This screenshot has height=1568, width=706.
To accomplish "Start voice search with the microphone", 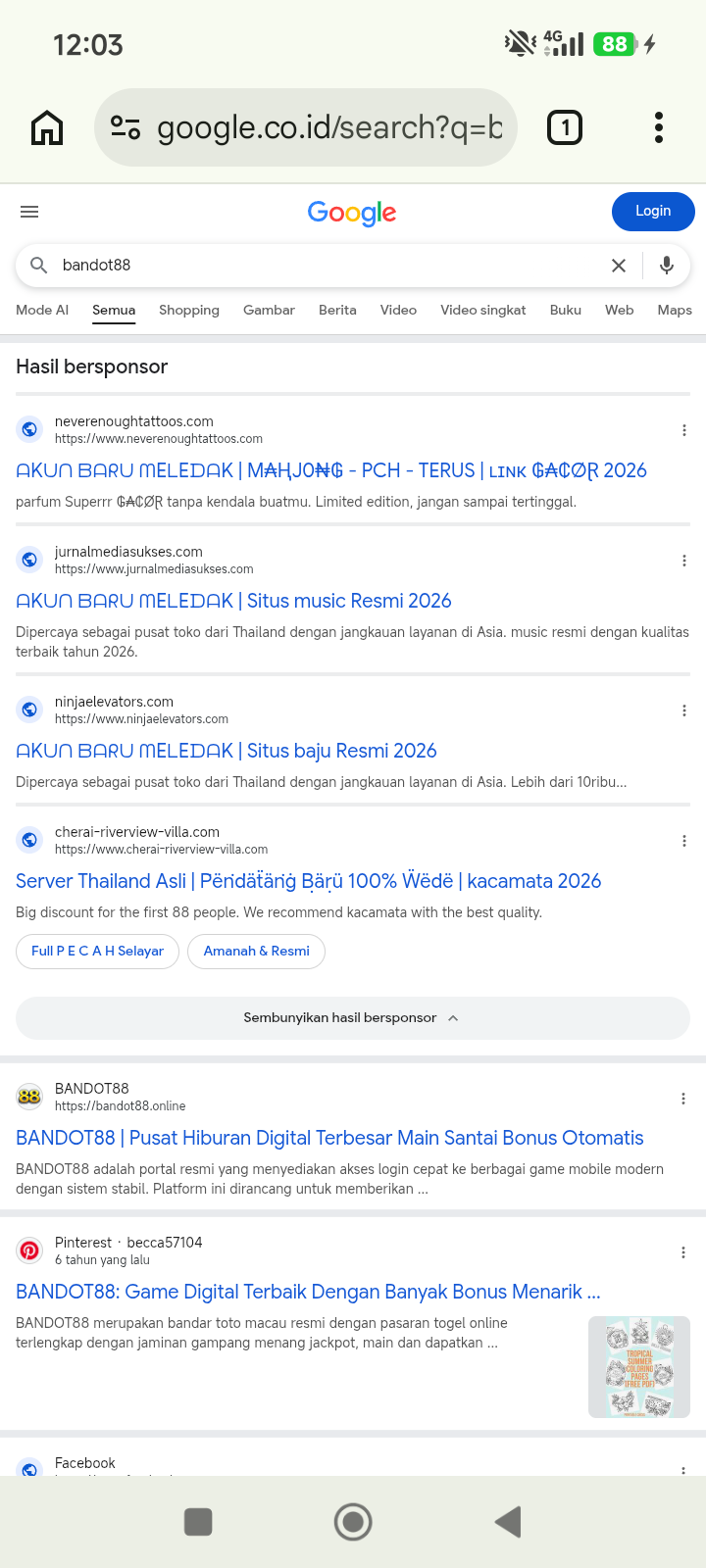I will [x=667, y=266].
